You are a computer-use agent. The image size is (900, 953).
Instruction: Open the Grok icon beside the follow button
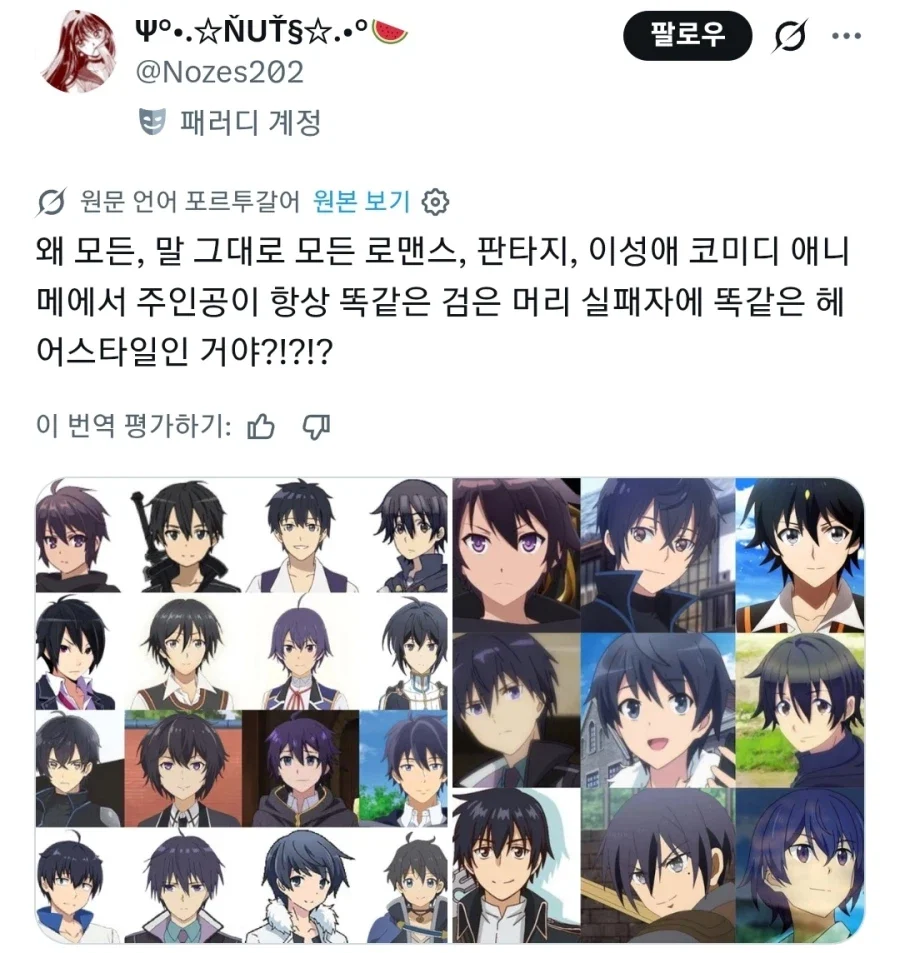790,37
